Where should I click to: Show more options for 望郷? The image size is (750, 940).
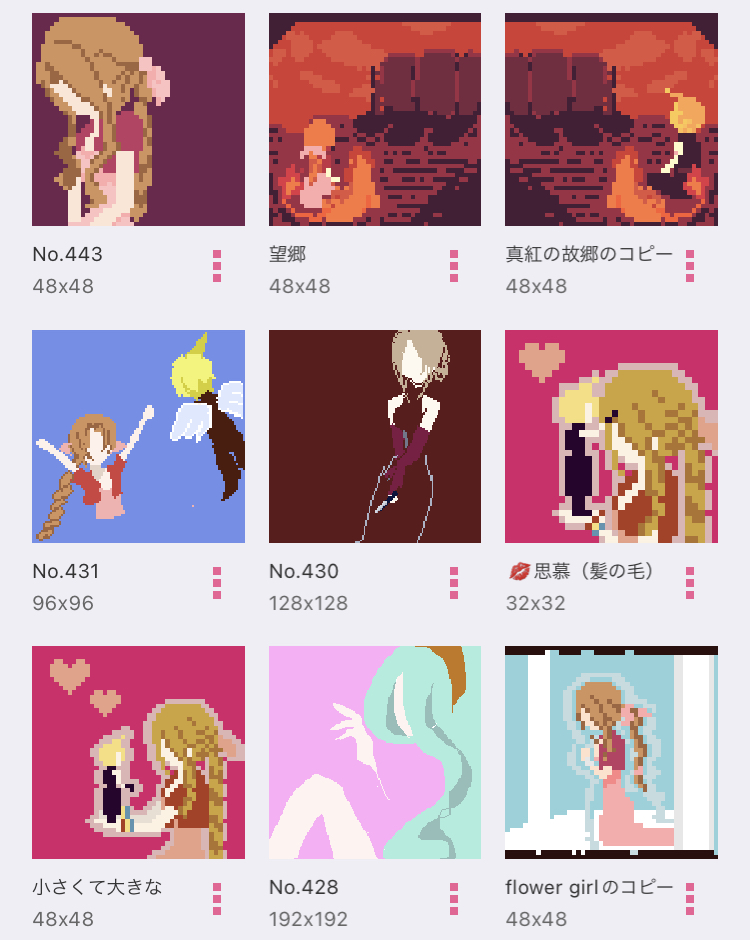point(454,266)
